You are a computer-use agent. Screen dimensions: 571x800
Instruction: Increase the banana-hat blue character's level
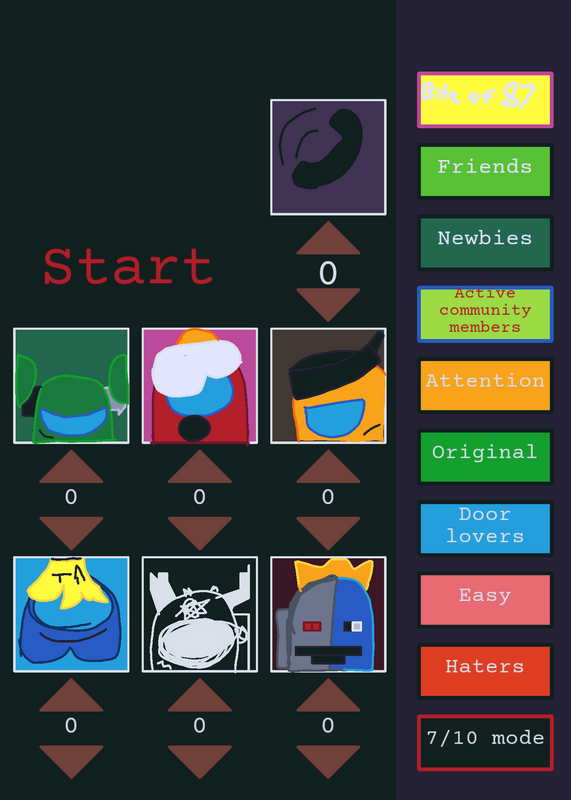[71, 696]
